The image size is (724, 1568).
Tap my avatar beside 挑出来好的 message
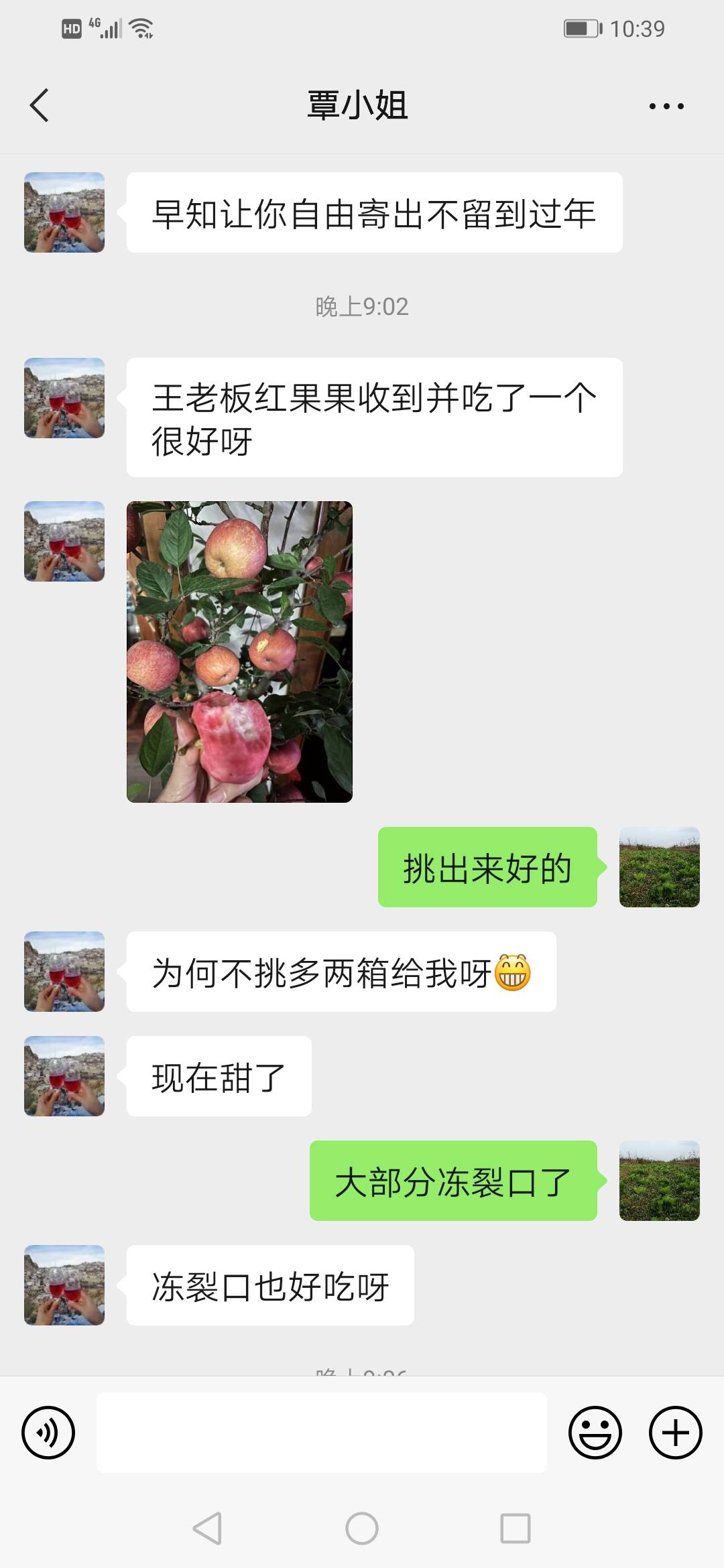660,867
